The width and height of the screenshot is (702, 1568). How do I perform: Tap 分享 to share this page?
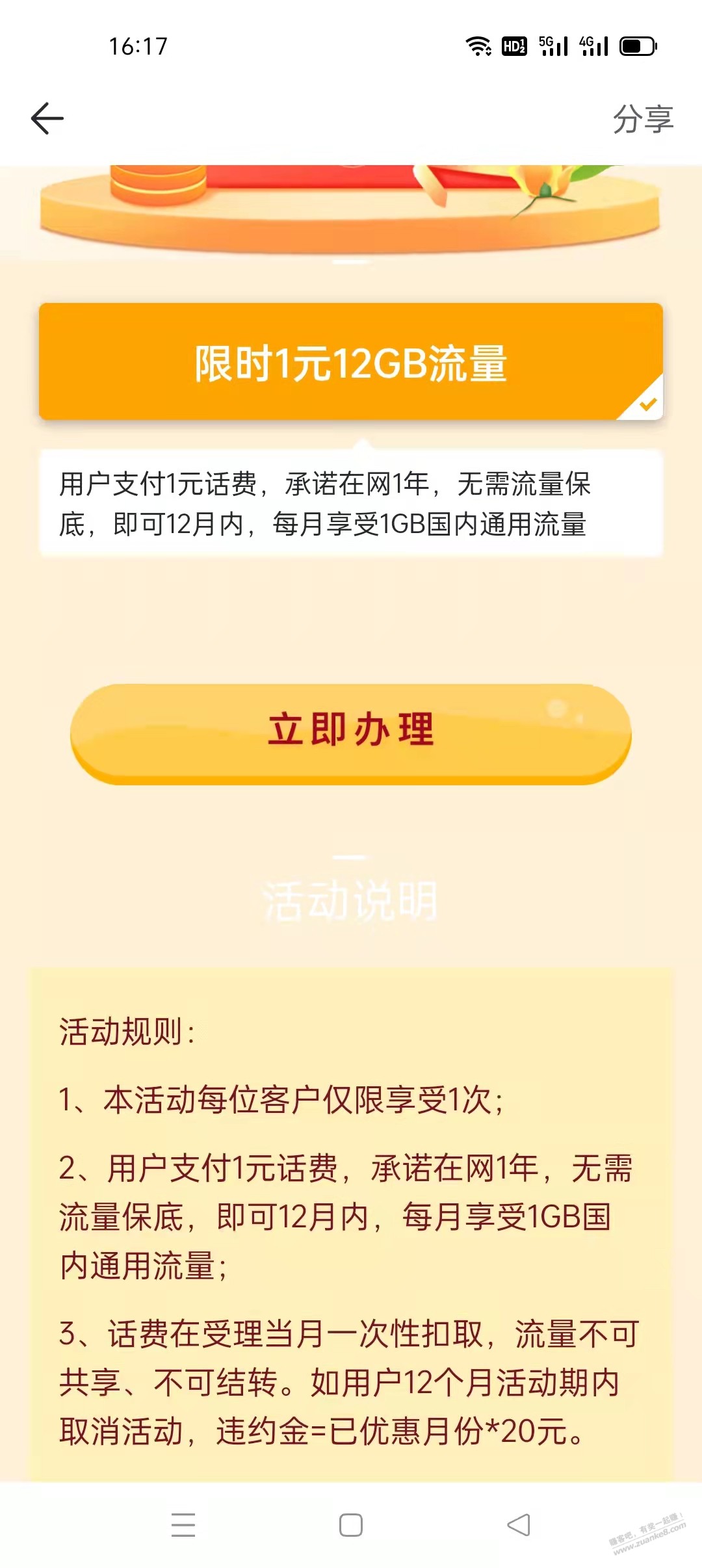point(642,120)
